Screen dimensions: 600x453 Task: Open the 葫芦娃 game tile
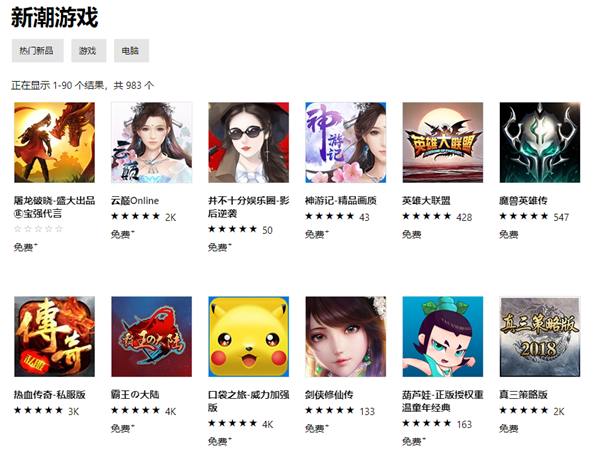click(442, 337)
